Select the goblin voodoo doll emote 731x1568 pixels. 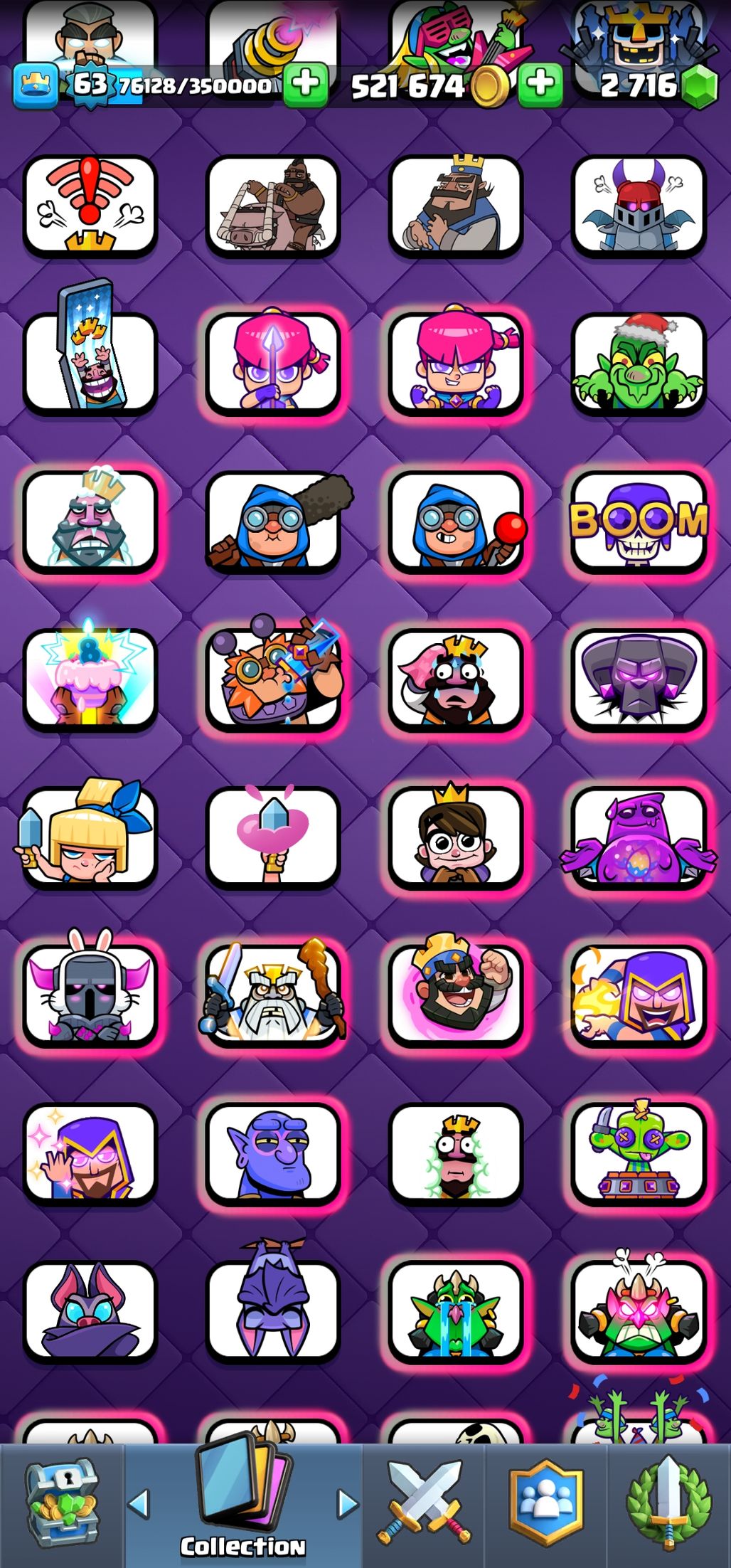[639, 1153]
